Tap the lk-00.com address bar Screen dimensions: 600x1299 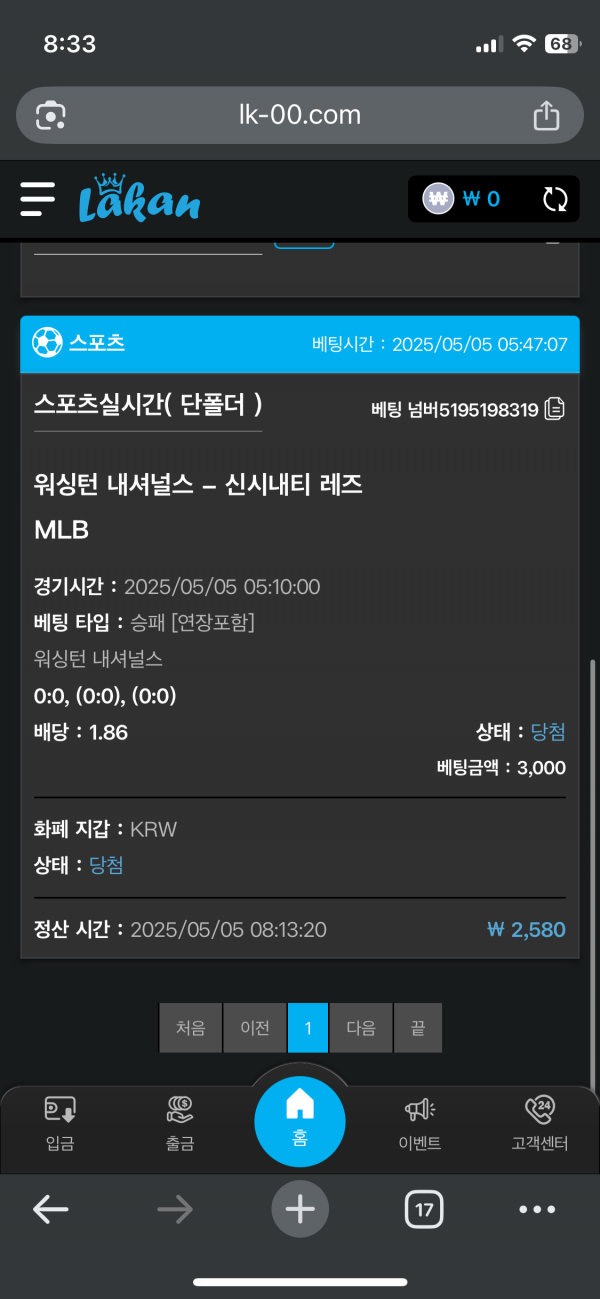coord(300,115)
